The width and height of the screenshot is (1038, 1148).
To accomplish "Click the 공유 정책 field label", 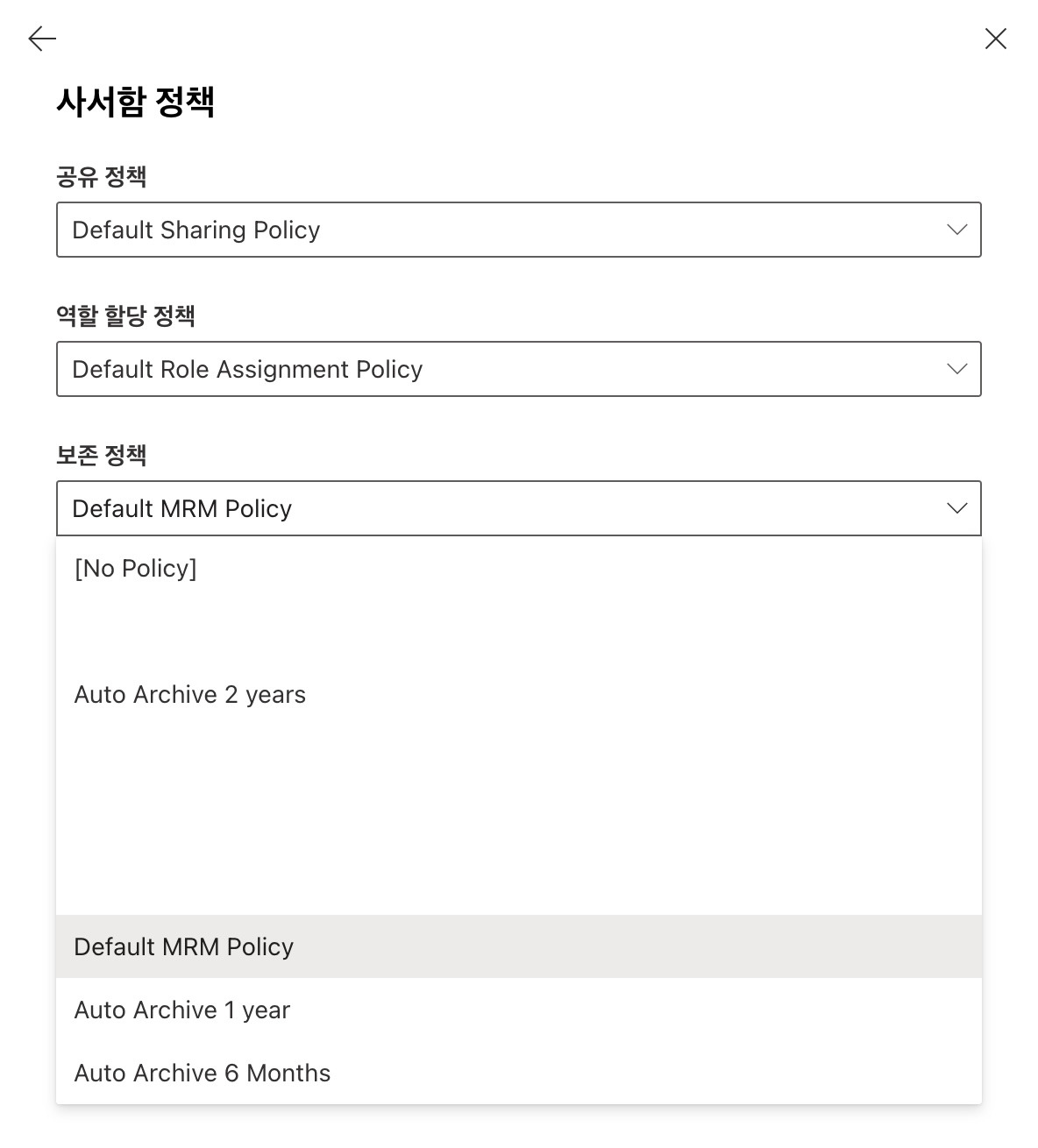I will click(x=103, y=177).
